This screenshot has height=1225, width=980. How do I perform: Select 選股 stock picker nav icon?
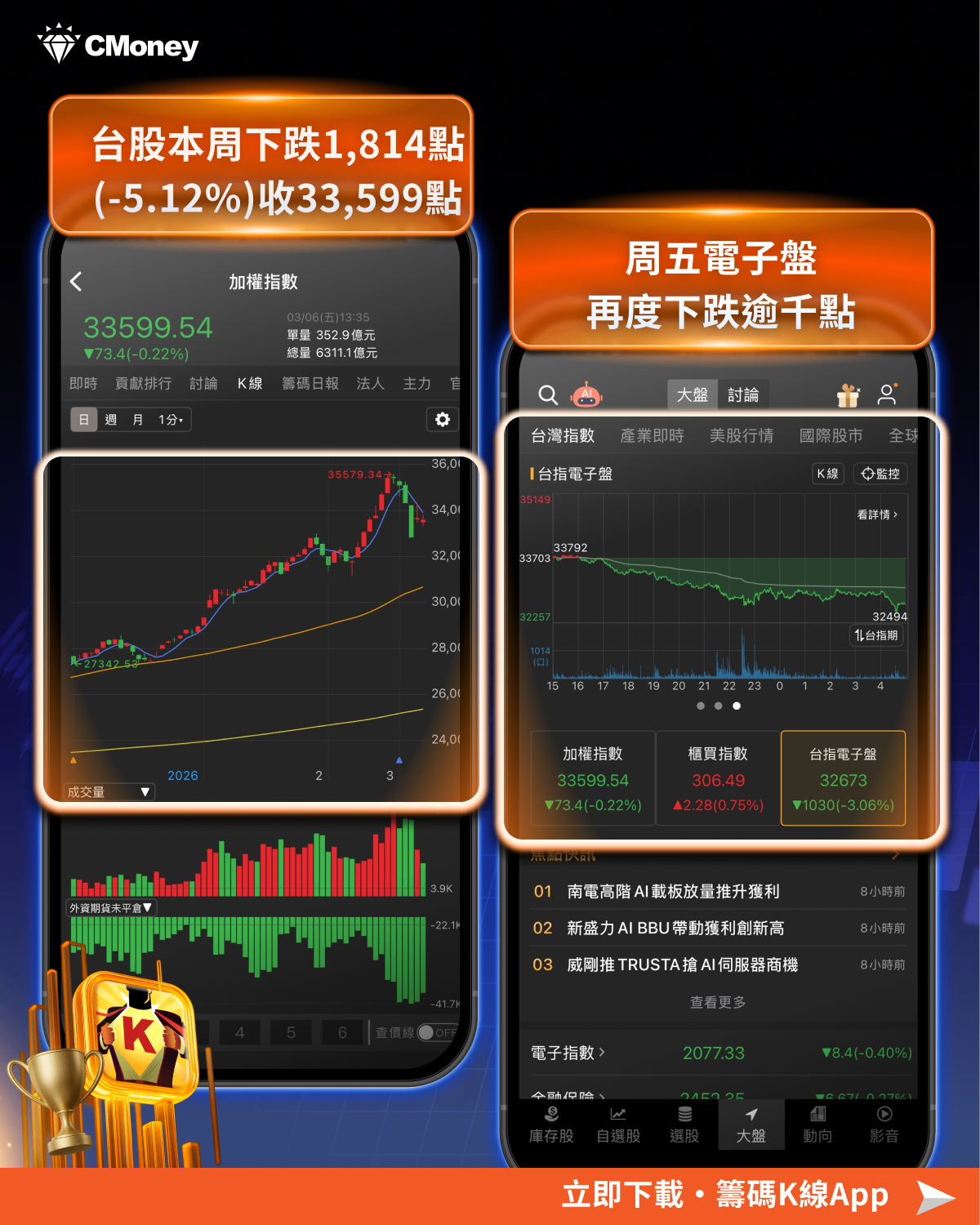[x=684, y=1125]
